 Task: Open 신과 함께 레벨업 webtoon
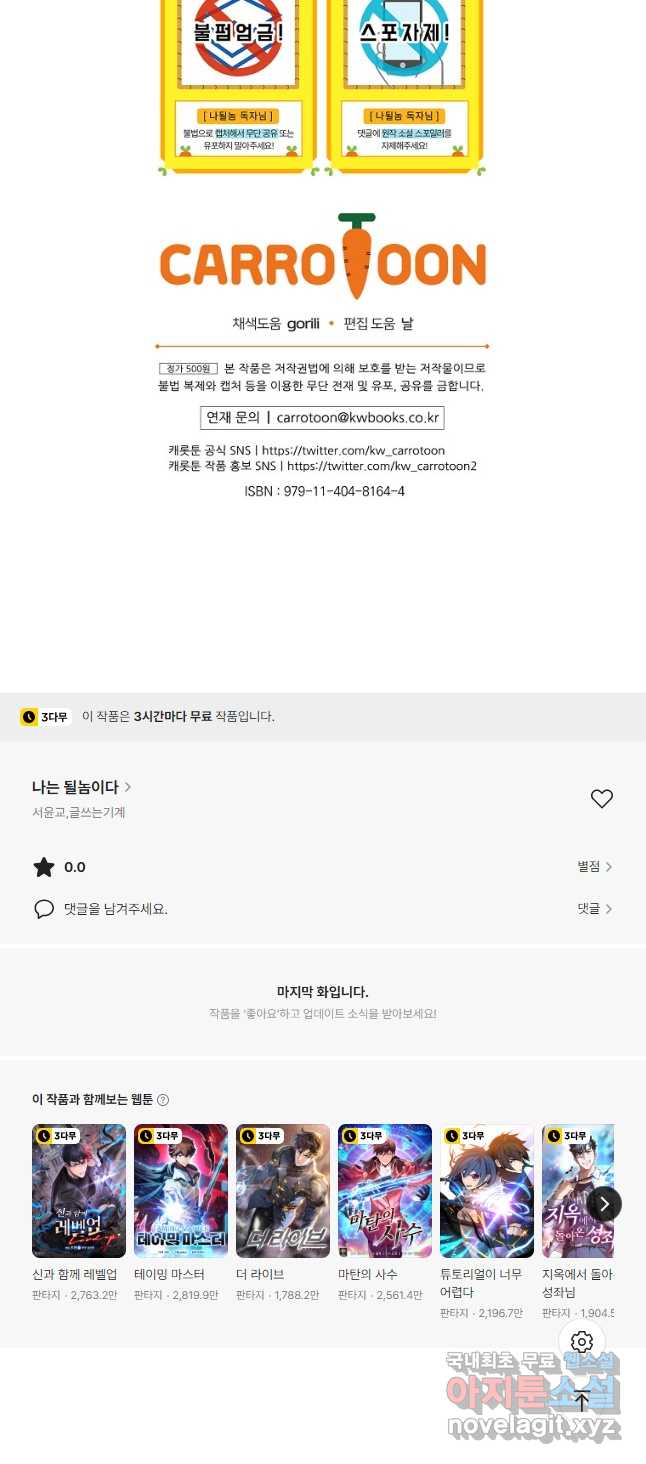tap(79, 1190)
